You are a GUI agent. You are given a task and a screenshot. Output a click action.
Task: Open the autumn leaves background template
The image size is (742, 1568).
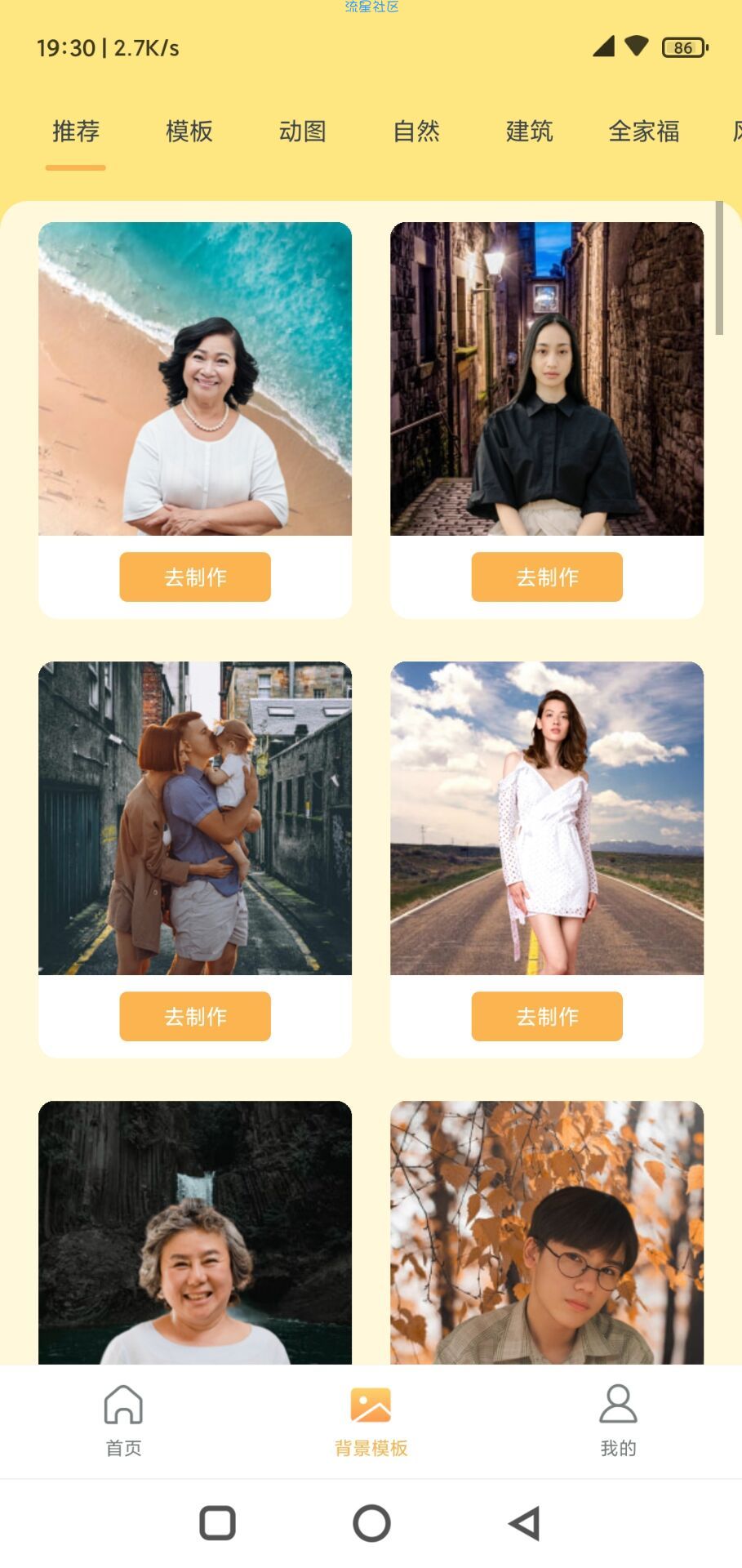pyautogui.click(x=547, y=1232)
